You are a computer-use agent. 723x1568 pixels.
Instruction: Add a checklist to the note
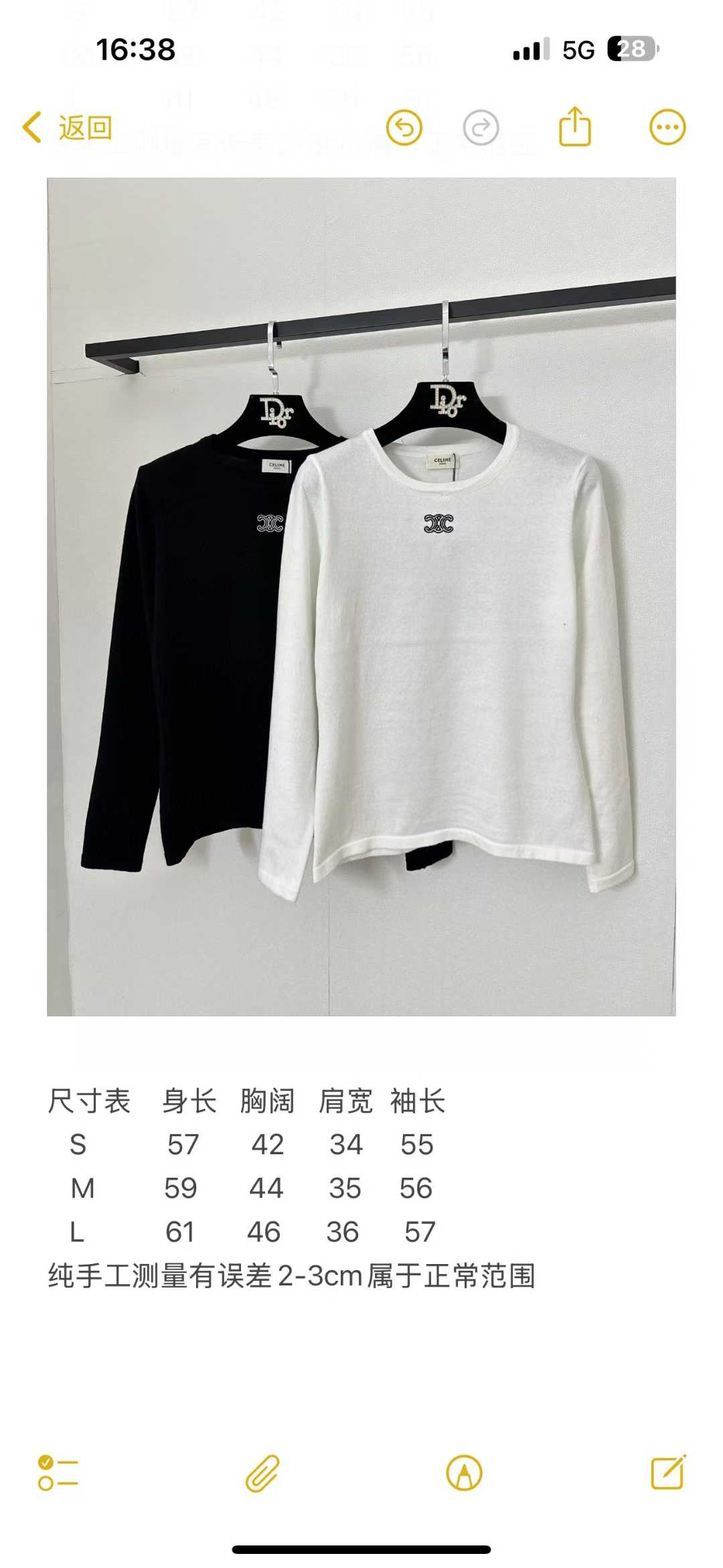58,1473
